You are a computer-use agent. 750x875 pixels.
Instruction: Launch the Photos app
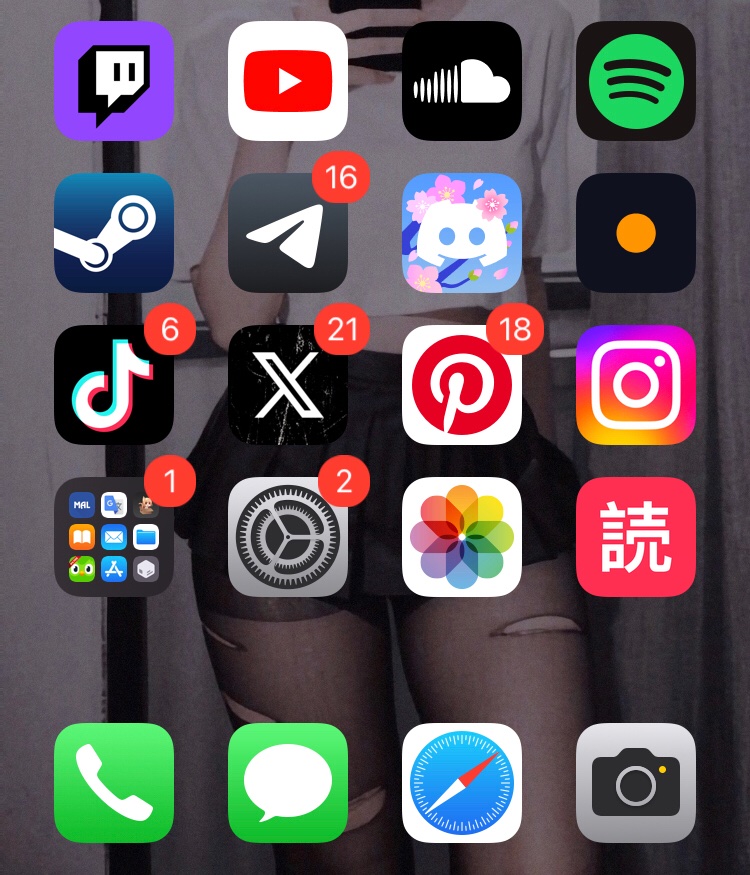click(x=462, y=537)
